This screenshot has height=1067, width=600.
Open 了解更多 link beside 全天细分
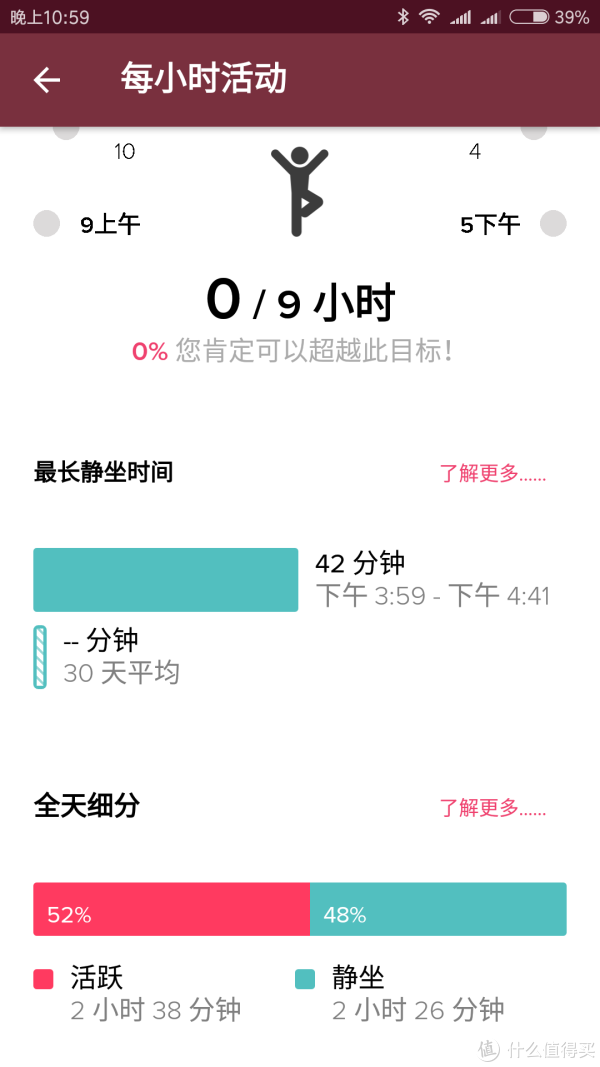point(493,808)
